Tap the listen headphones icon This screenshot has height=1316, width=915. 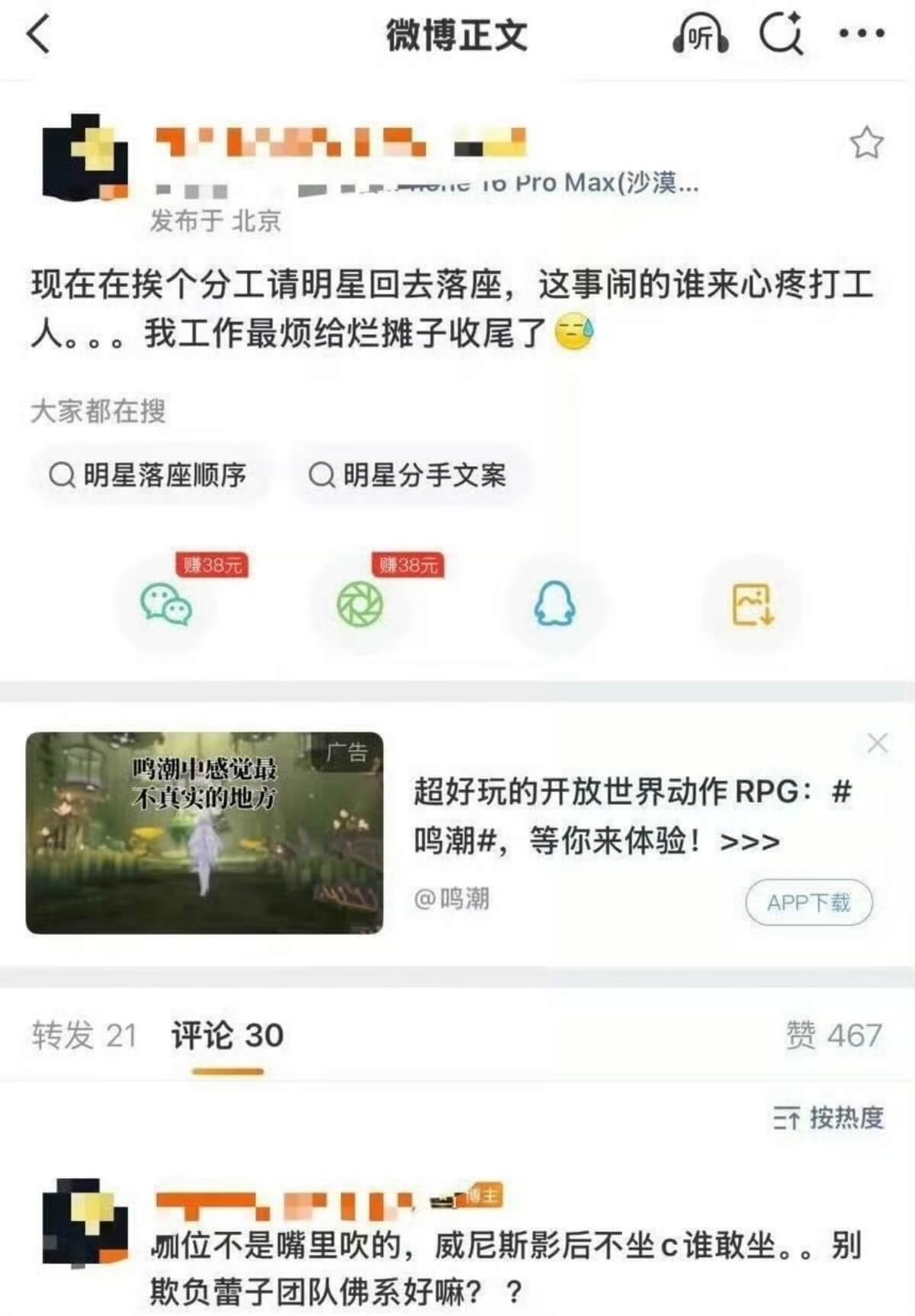coord(700,35)
